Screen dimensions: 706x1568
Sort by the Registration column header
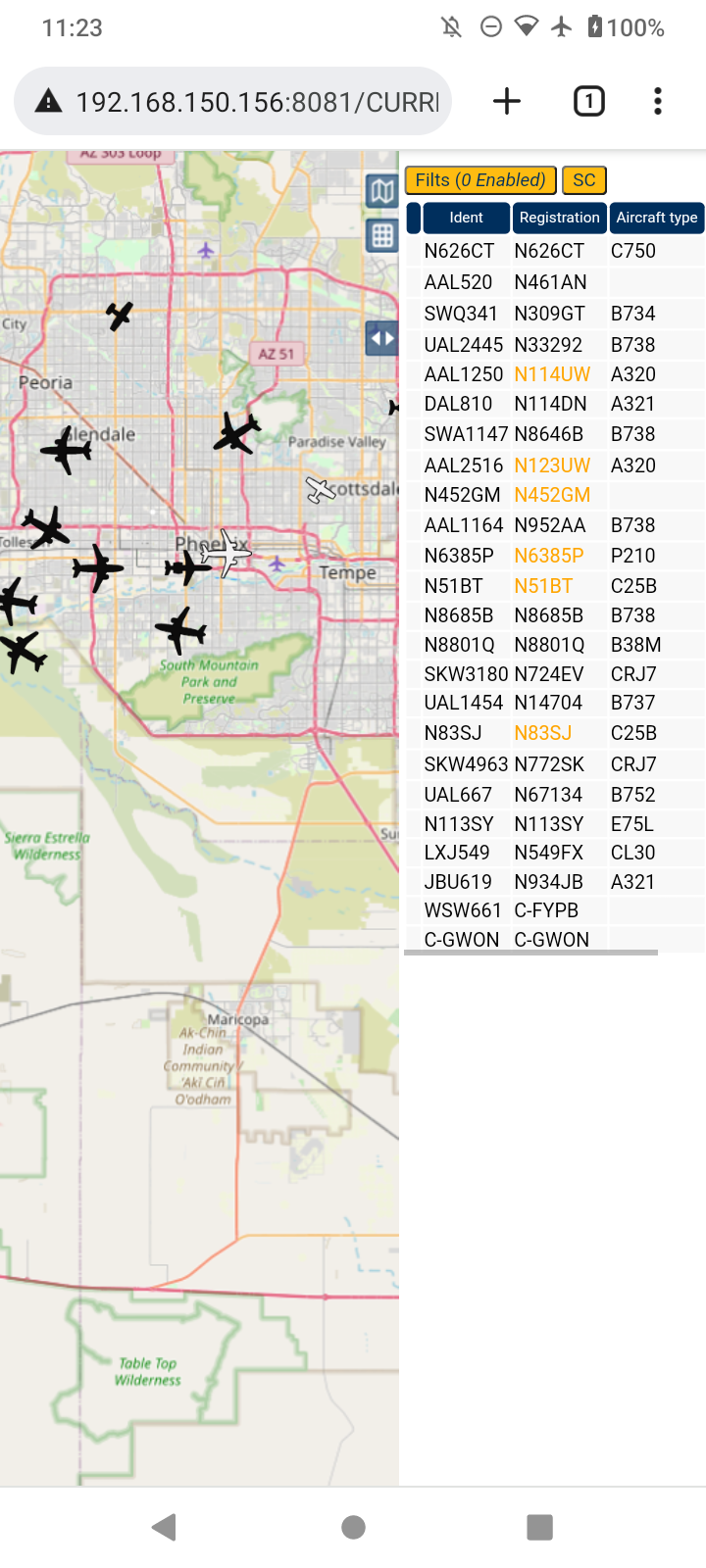pos(559,218)
